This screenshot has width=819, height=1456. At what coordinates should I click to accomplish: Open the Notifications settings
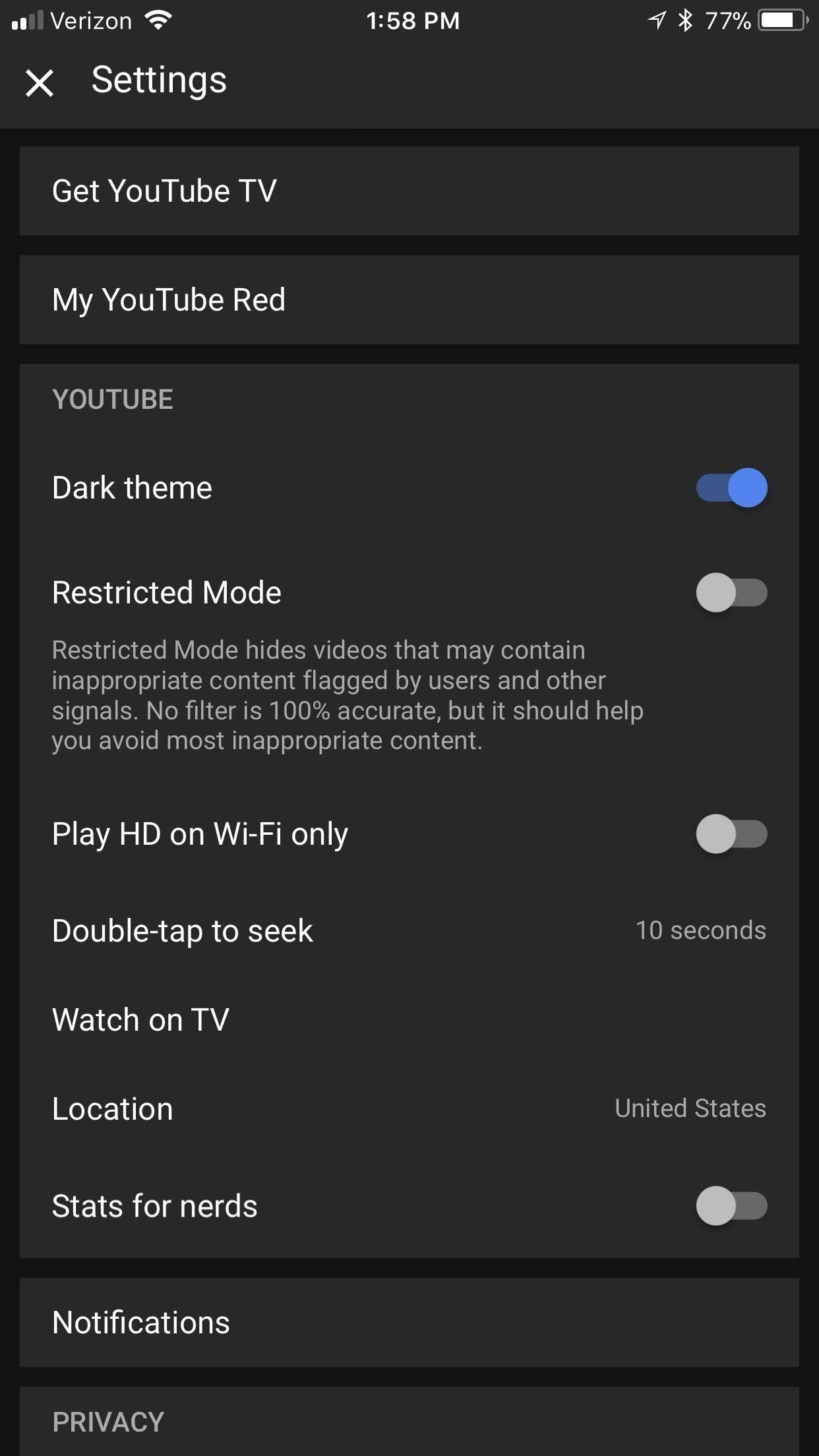point(409,1321)
